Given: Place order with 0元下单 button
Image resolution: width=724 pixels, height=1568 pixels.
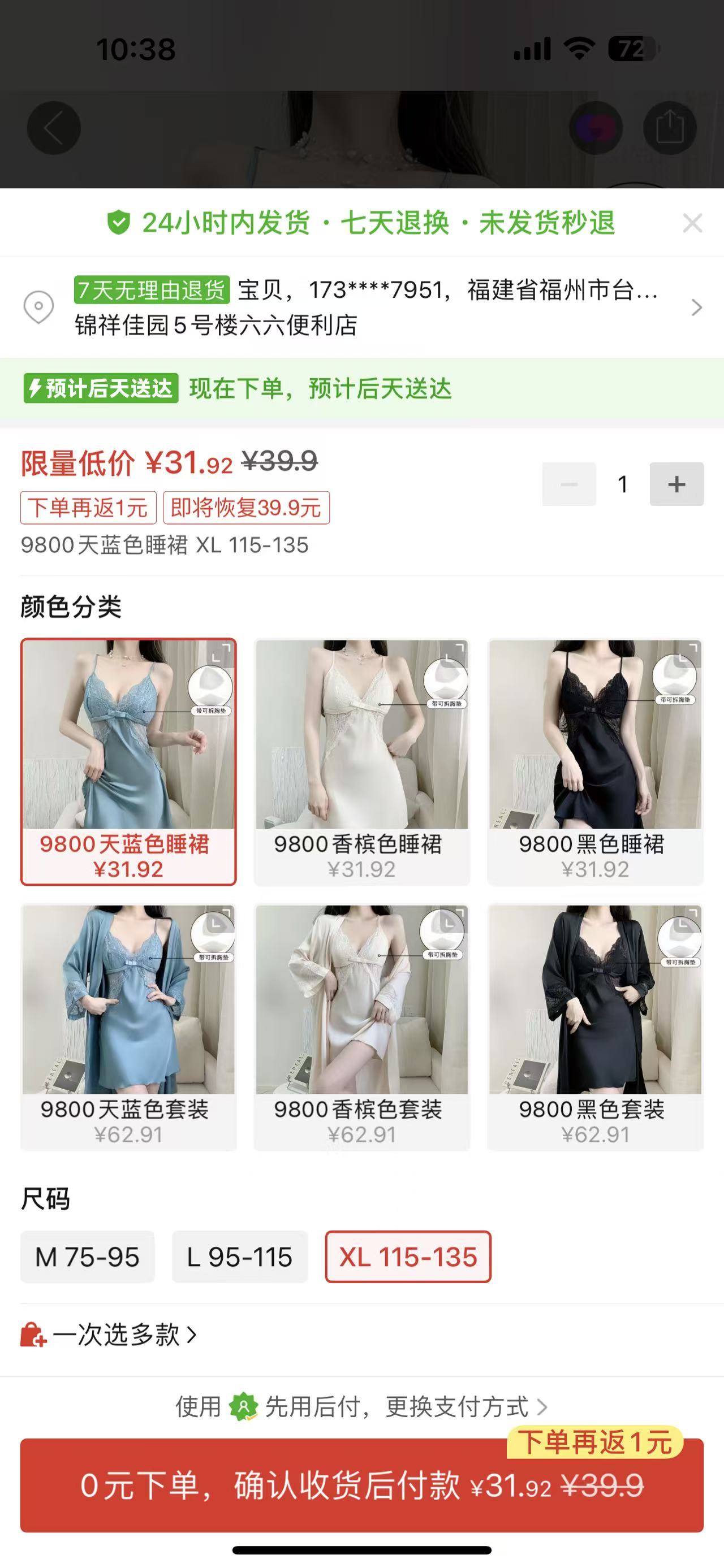Looking at the screenshot, I should point(361,1485).
